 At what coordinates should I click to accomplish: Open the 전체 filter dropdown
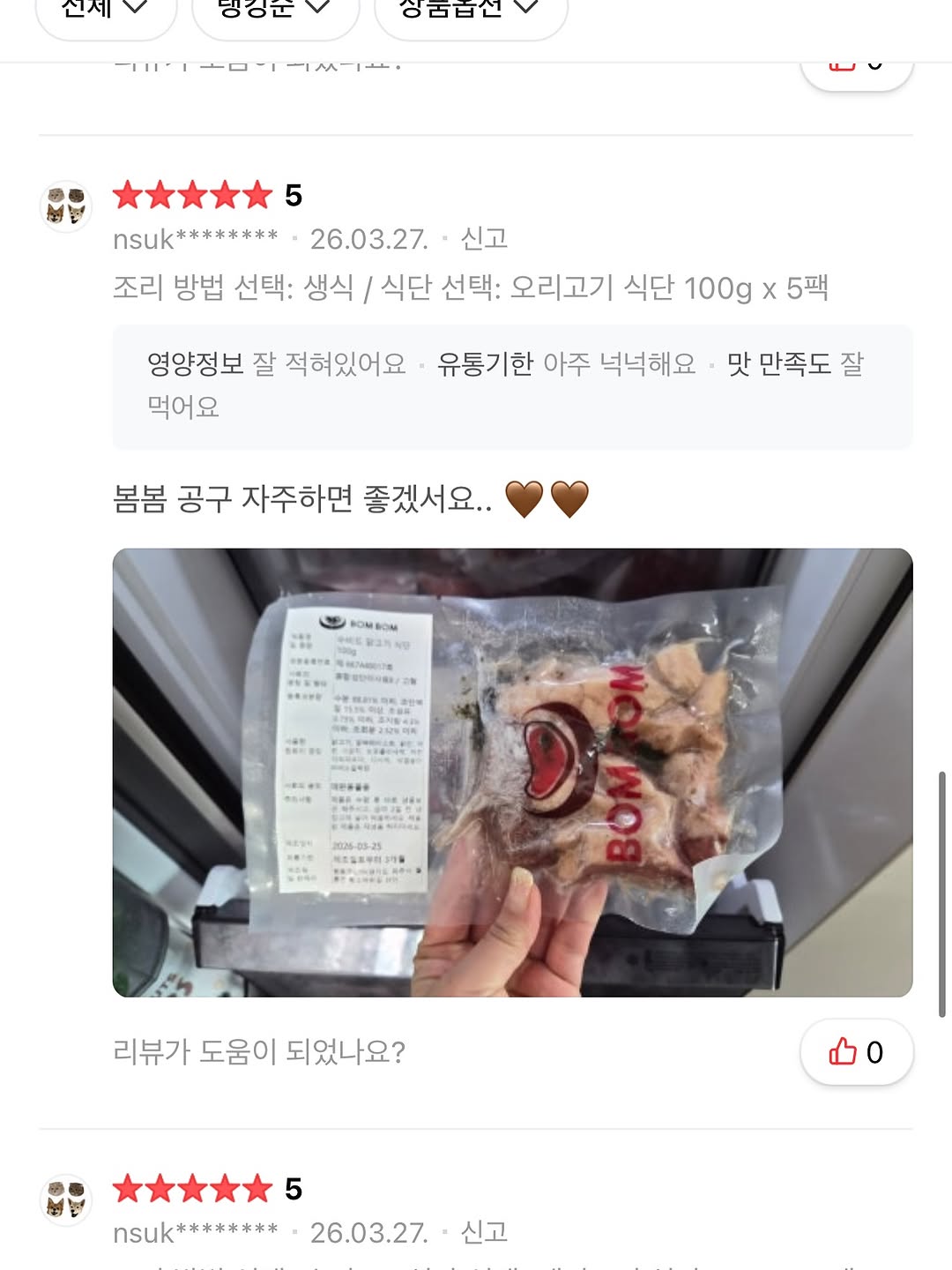click(105, 12)
